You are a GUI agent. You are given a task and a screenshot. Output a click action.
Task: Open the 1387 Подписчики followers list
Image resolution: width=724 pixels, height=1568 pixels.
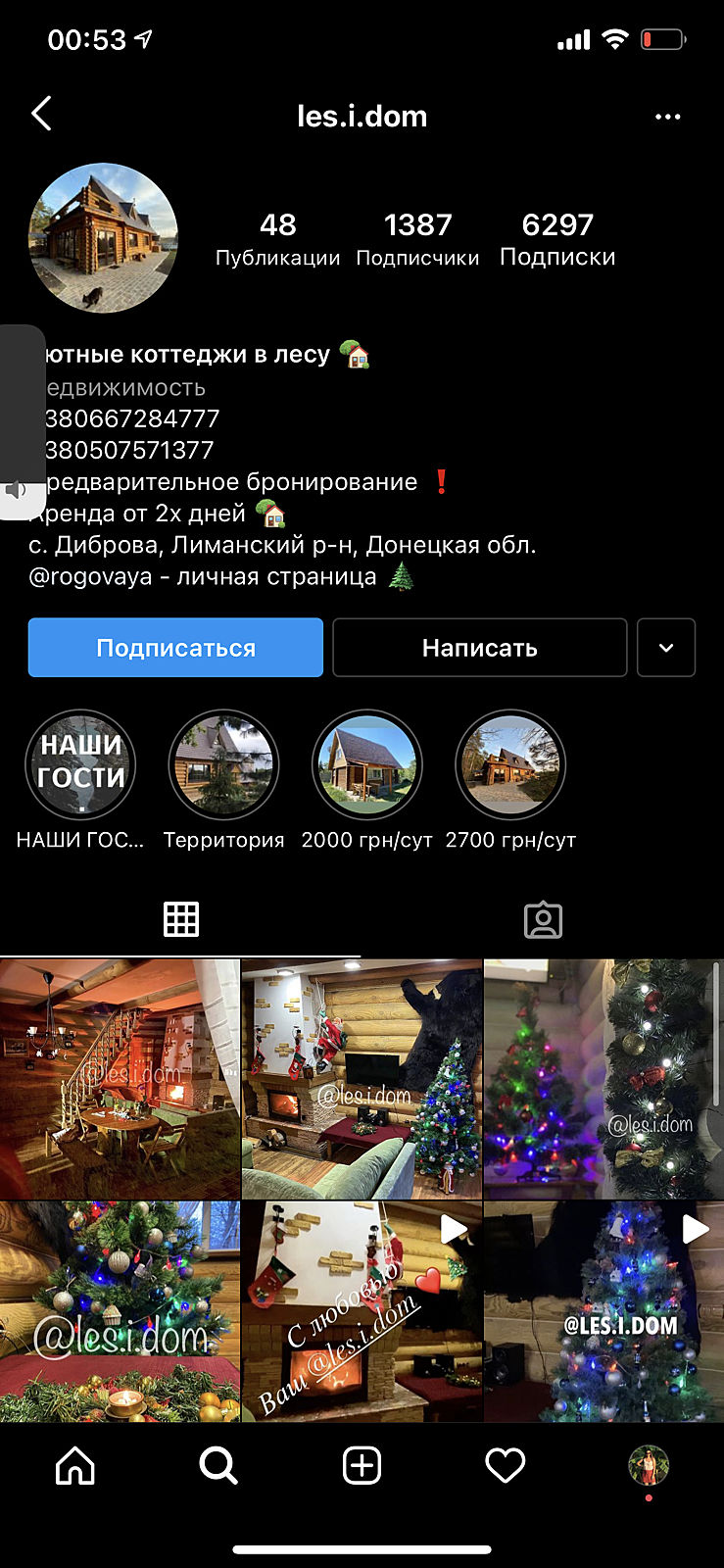[417, 239]
